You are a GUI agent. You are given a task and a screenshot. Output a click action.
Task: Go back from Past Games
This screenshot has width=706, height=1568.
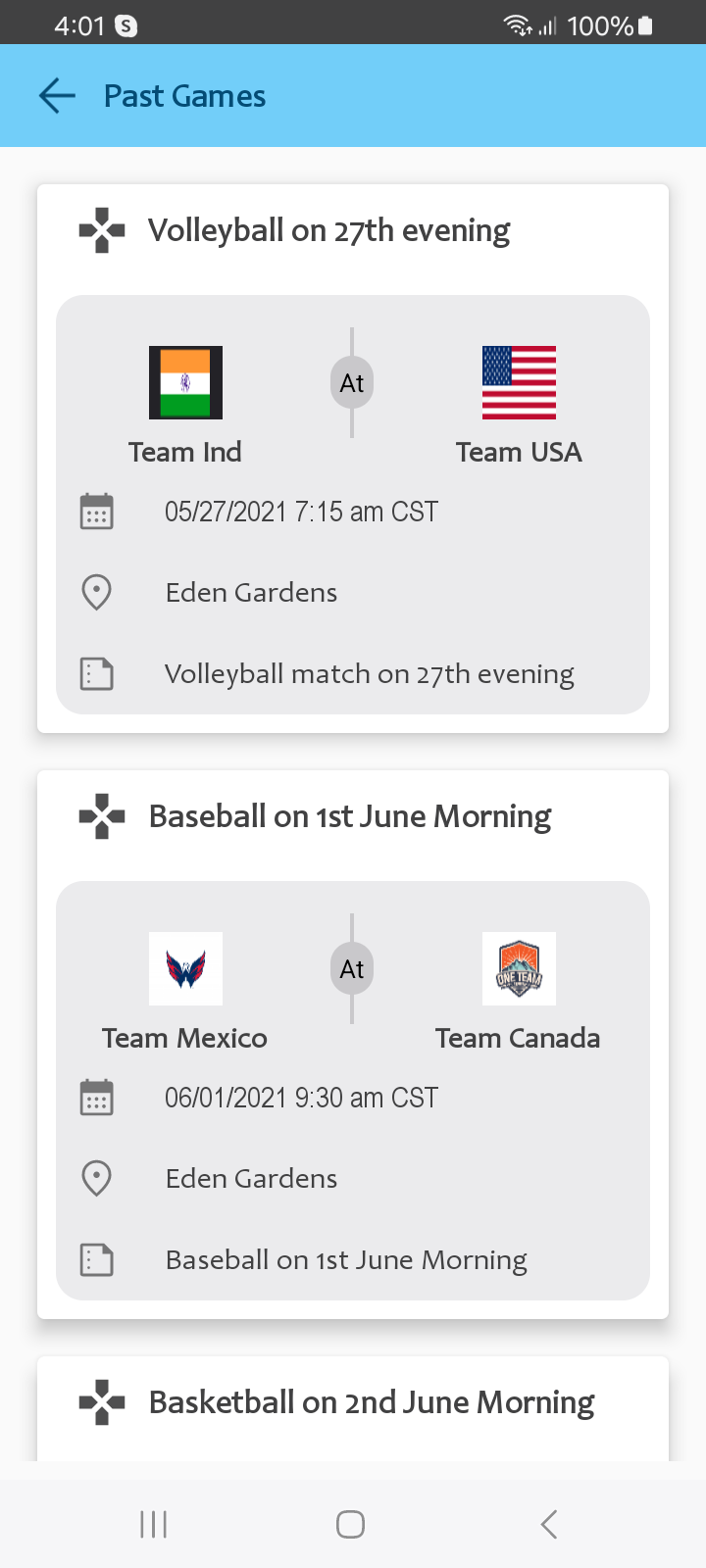(x=57, y=96)
